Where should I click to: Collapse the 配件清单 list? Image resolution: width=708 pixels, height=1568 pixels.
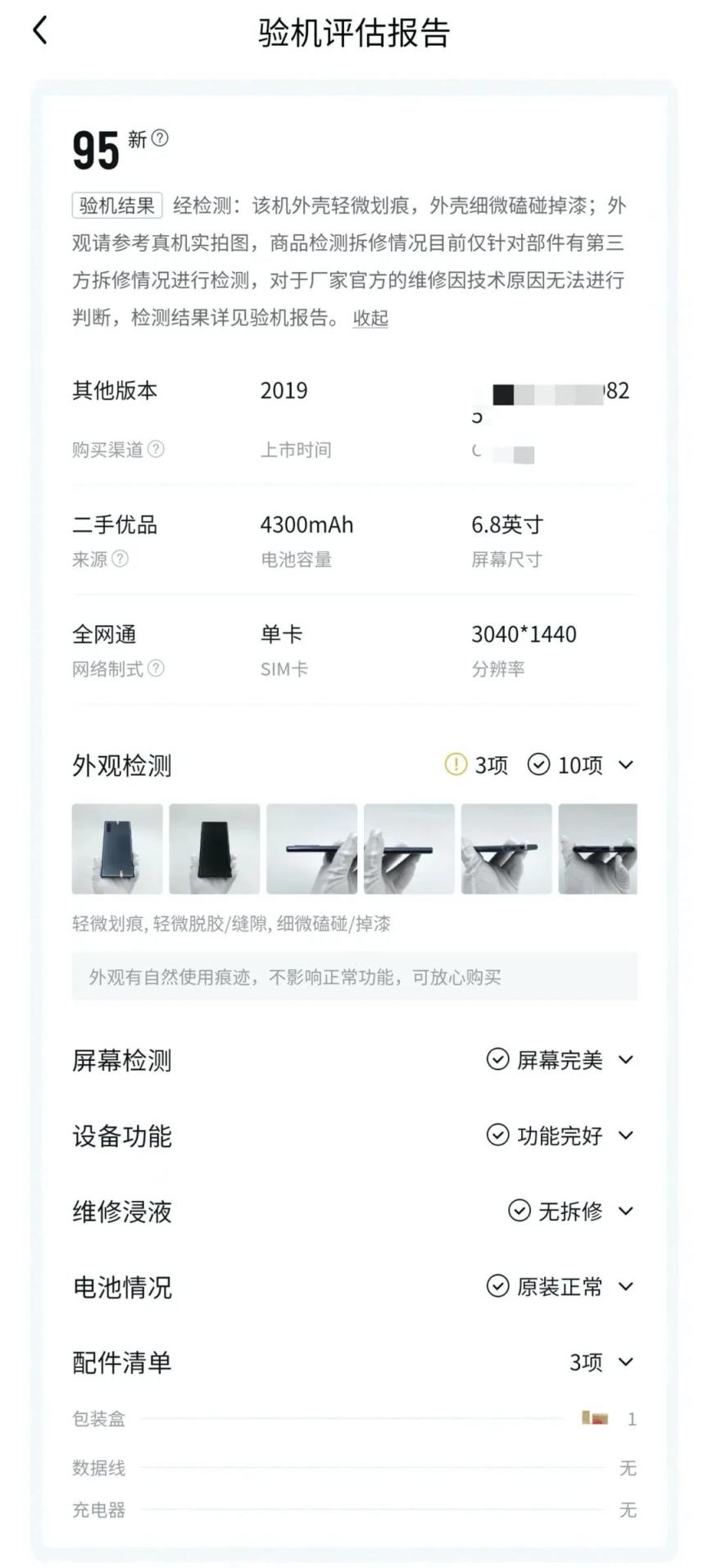(626, 1362)
